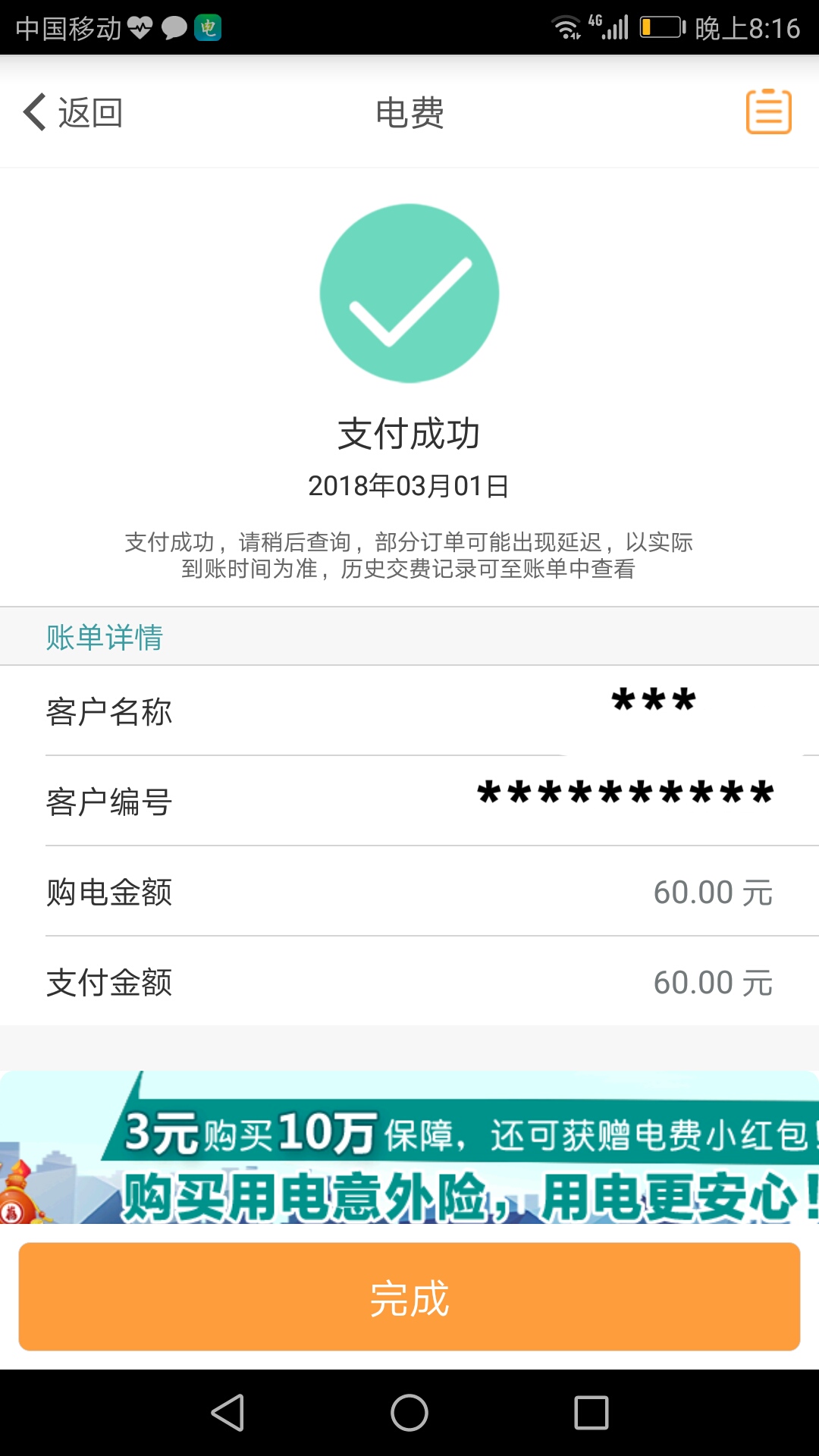This screenshot has height=1456, width=819.
Task: Open the order record clipboard icon
Action: point(767,112)
